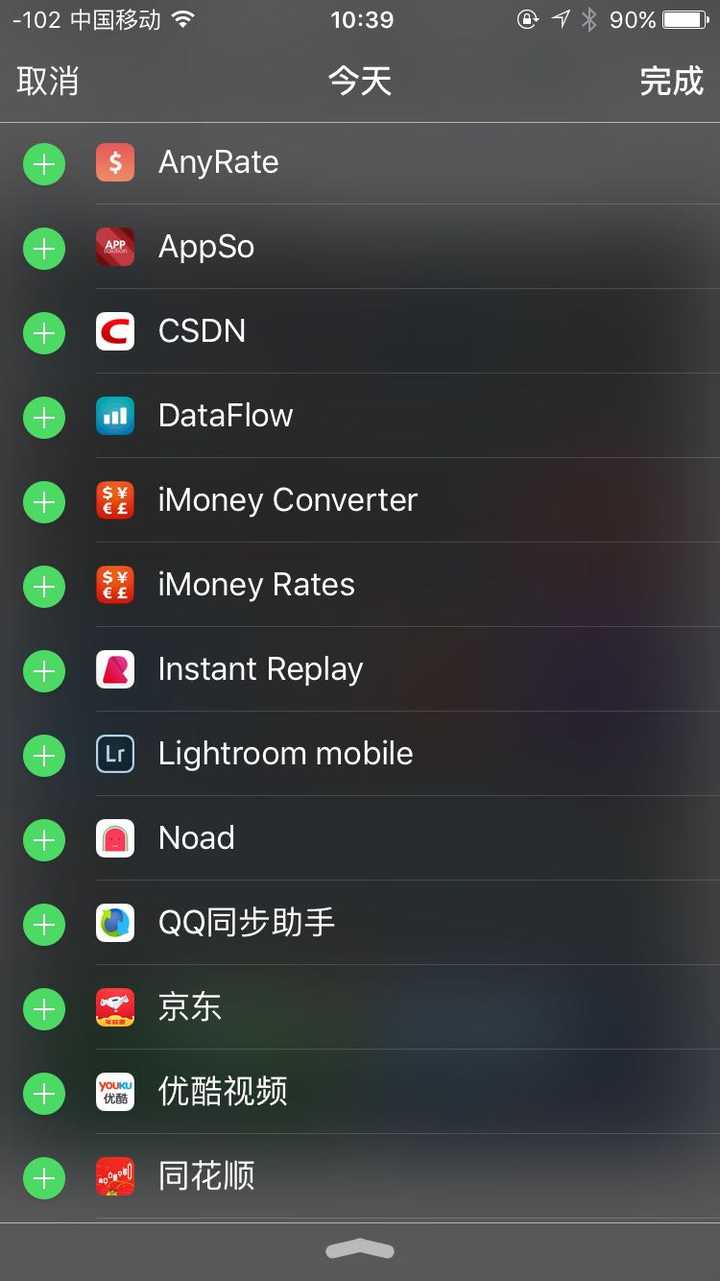Tap 完成 to finish editing
The image size is (720, 1281).
[671, 81]
